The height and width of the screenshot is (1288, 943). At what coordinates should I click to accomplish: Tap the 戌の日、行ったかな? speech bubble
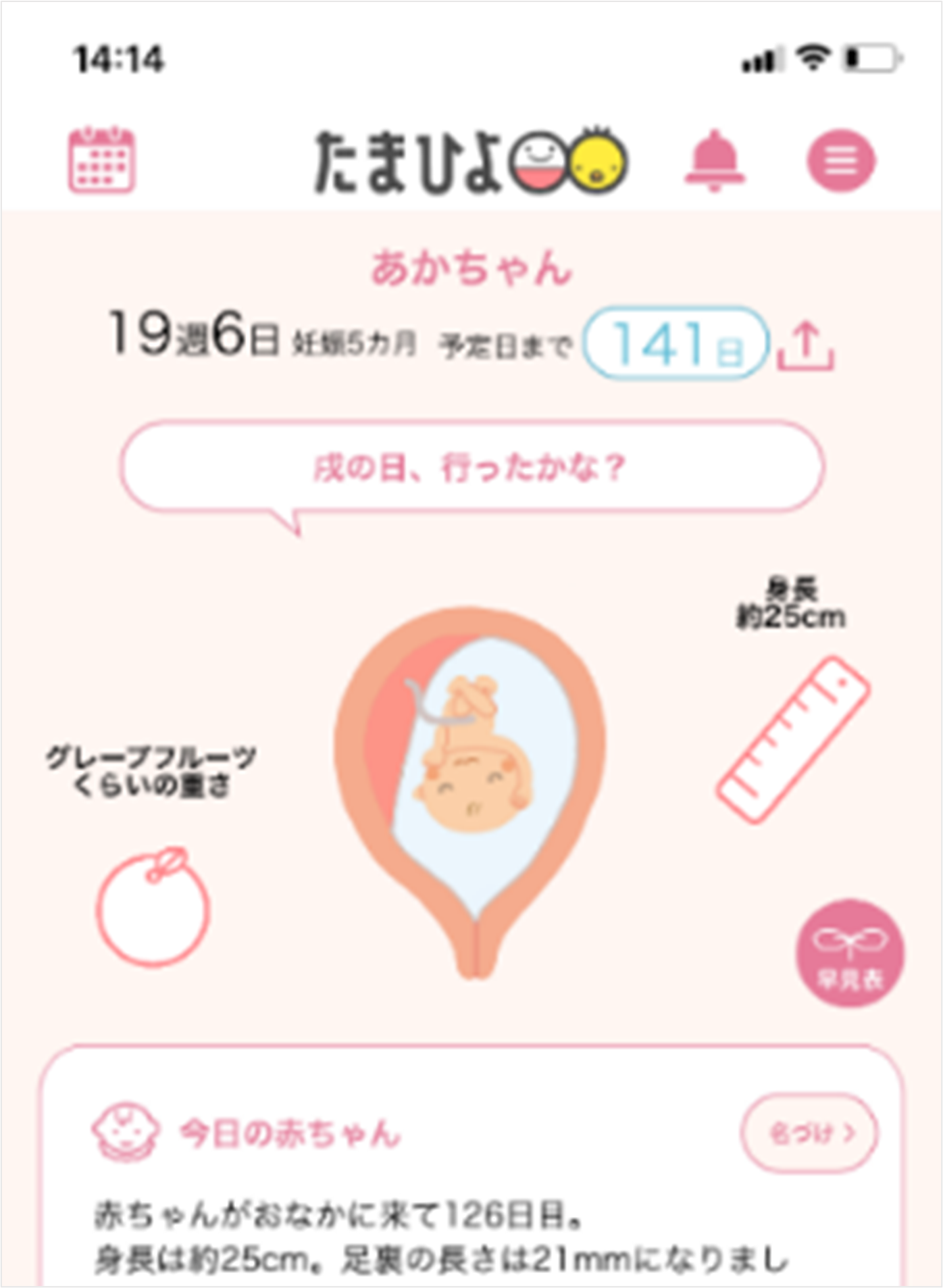coord(471,467)
